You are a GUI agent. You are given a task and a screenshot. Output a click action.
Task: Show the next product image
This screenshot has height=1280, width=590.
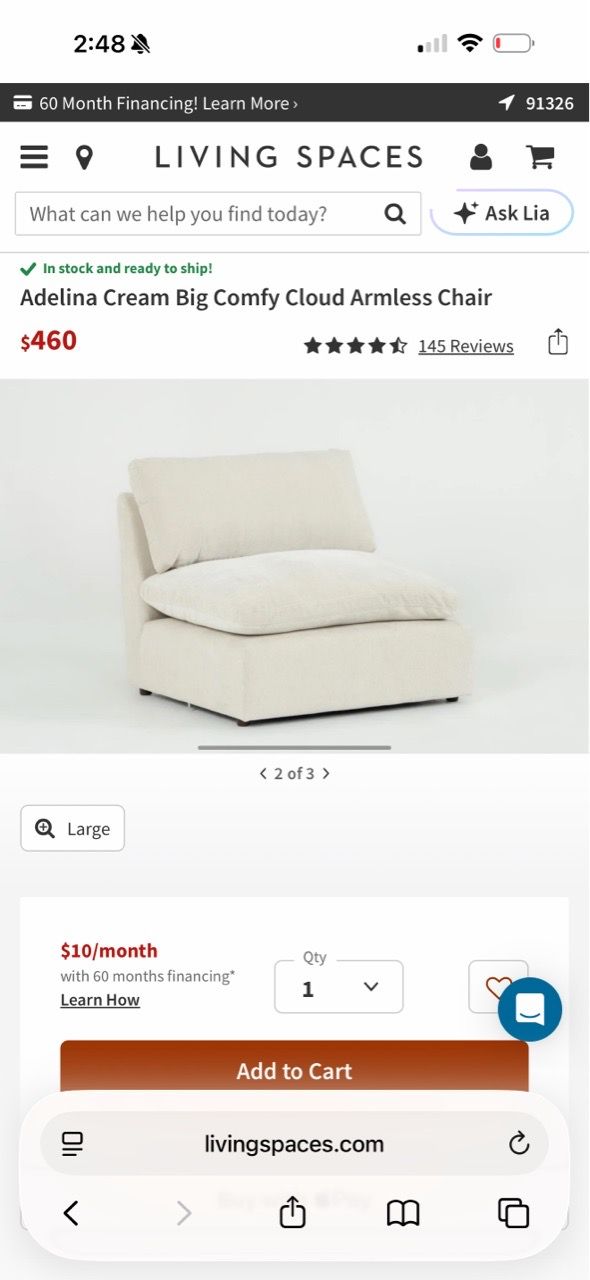(x=326, y=773)
